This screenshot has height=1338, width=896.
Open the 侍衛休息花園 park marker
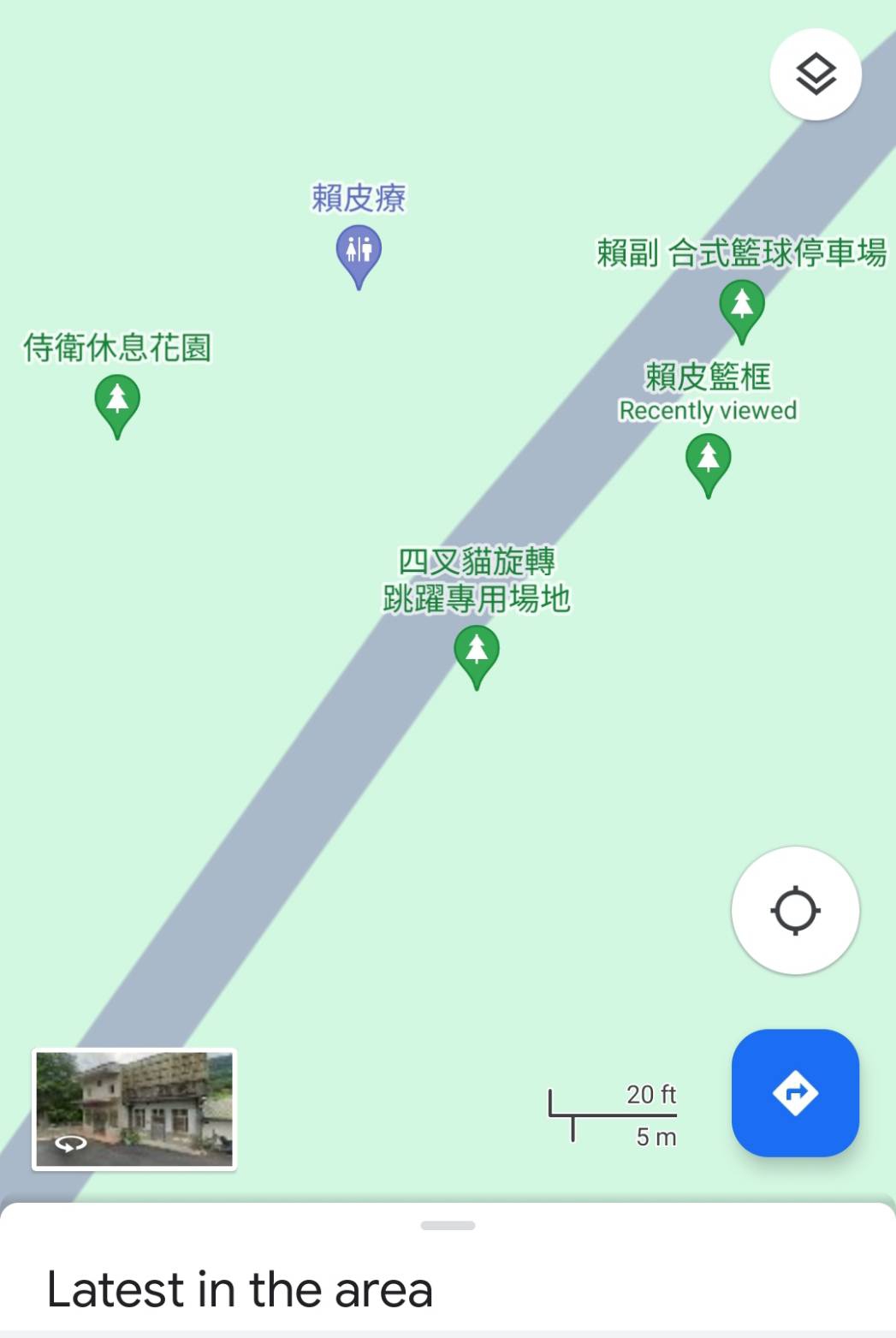pyautogui.click(x=117, y=404)
